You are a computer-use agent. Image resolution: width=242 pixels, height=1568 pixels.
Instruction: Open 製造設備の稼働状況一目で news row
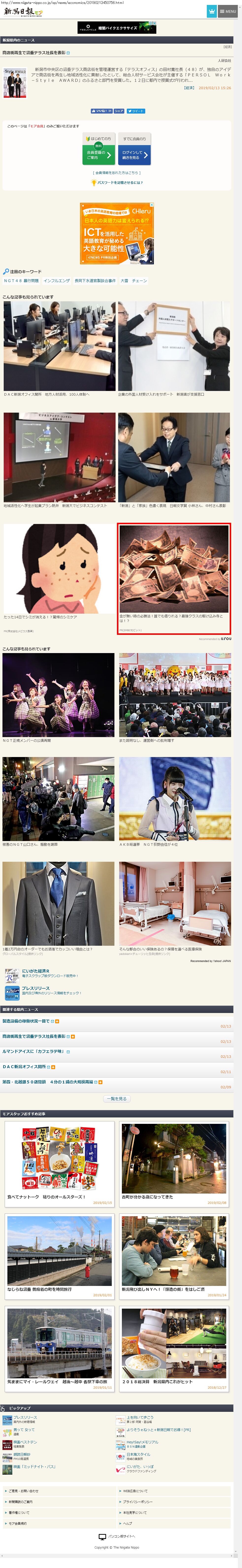tap(27, 1021)
